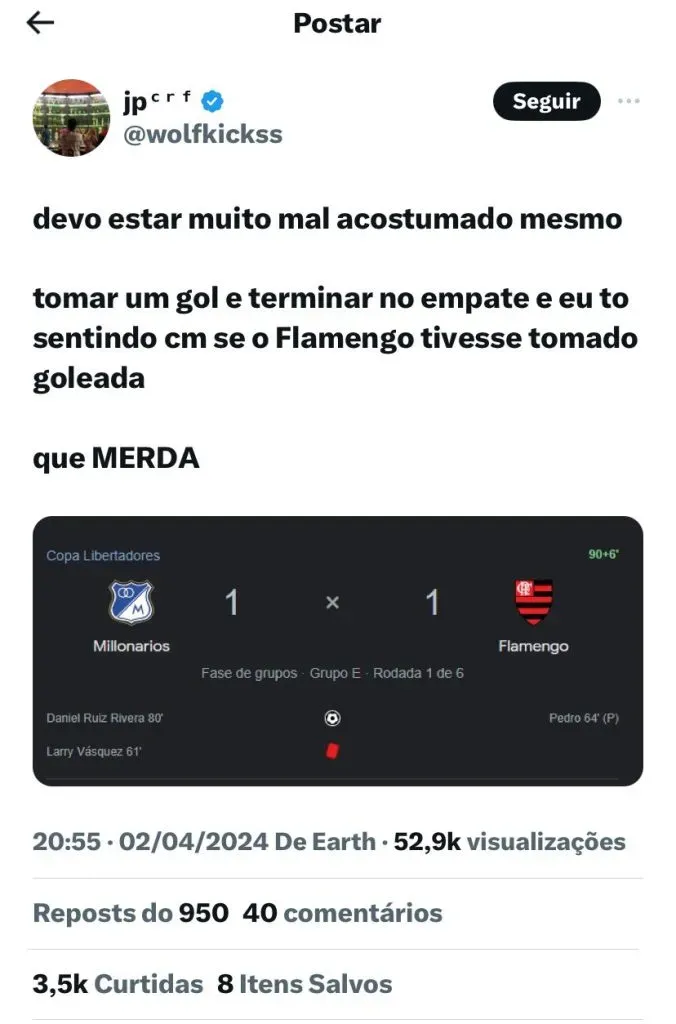Screen dimensions: 676x1024
Task: See who liked via 3,5k Curtidas
Action: [x=118, y=984]
